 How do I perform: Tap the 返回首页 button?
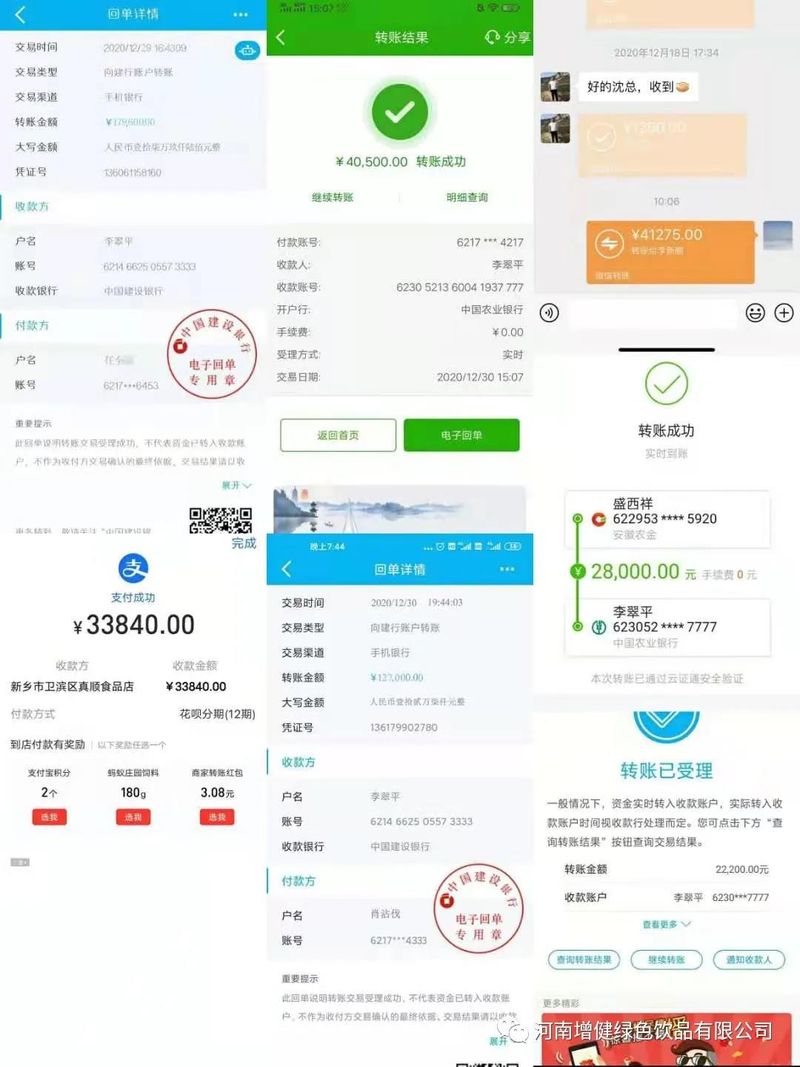pos(336,434)
